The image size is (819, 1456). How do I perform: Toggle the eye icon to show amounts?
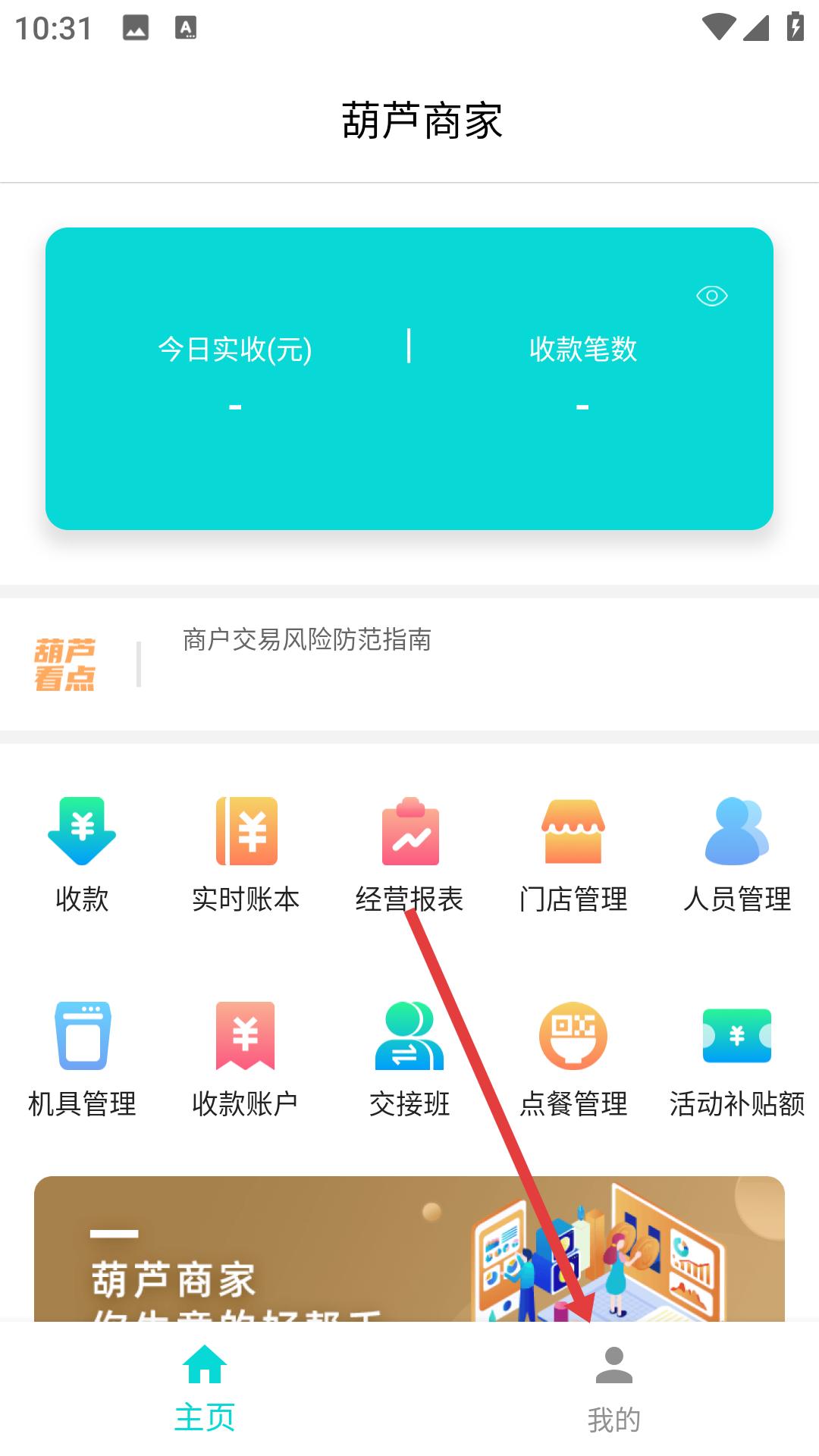[711, 296]
